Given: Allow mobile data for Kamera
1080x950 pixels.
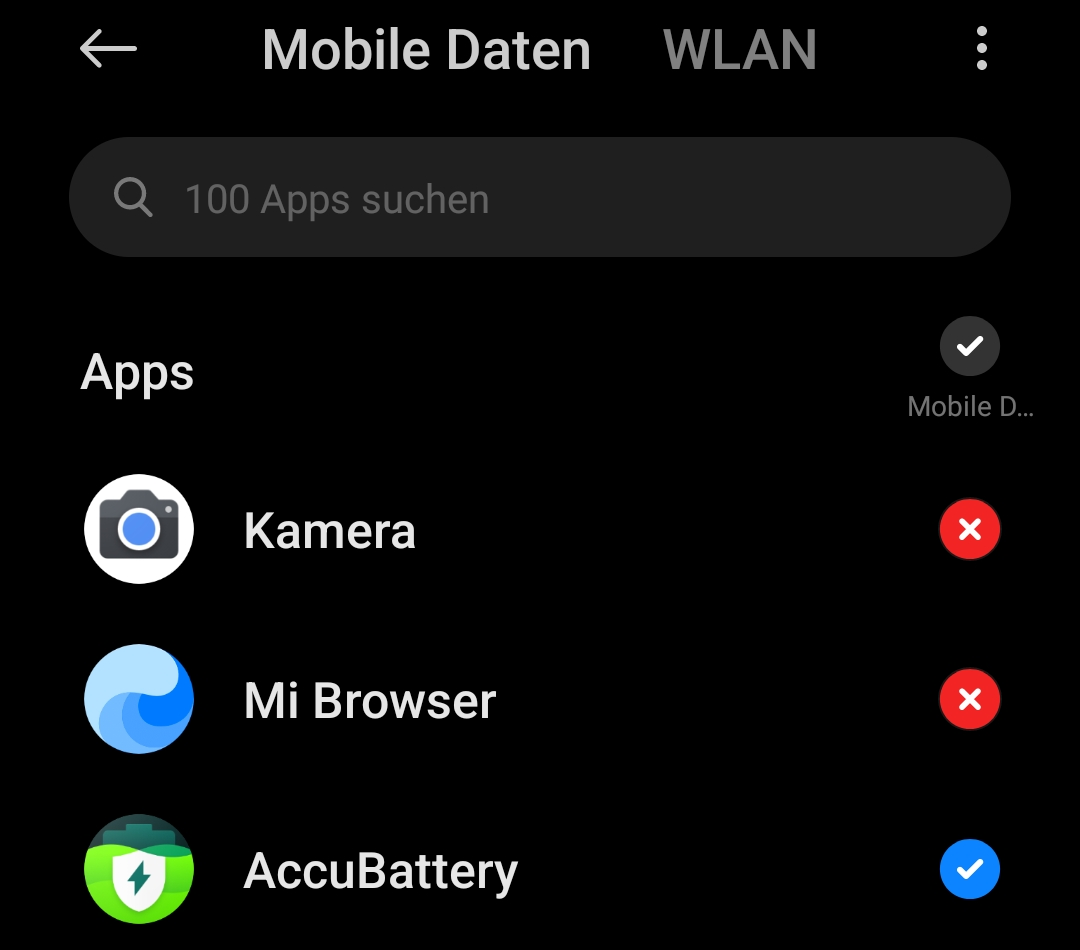Looking at the screenshot, I should click(969, 529).
